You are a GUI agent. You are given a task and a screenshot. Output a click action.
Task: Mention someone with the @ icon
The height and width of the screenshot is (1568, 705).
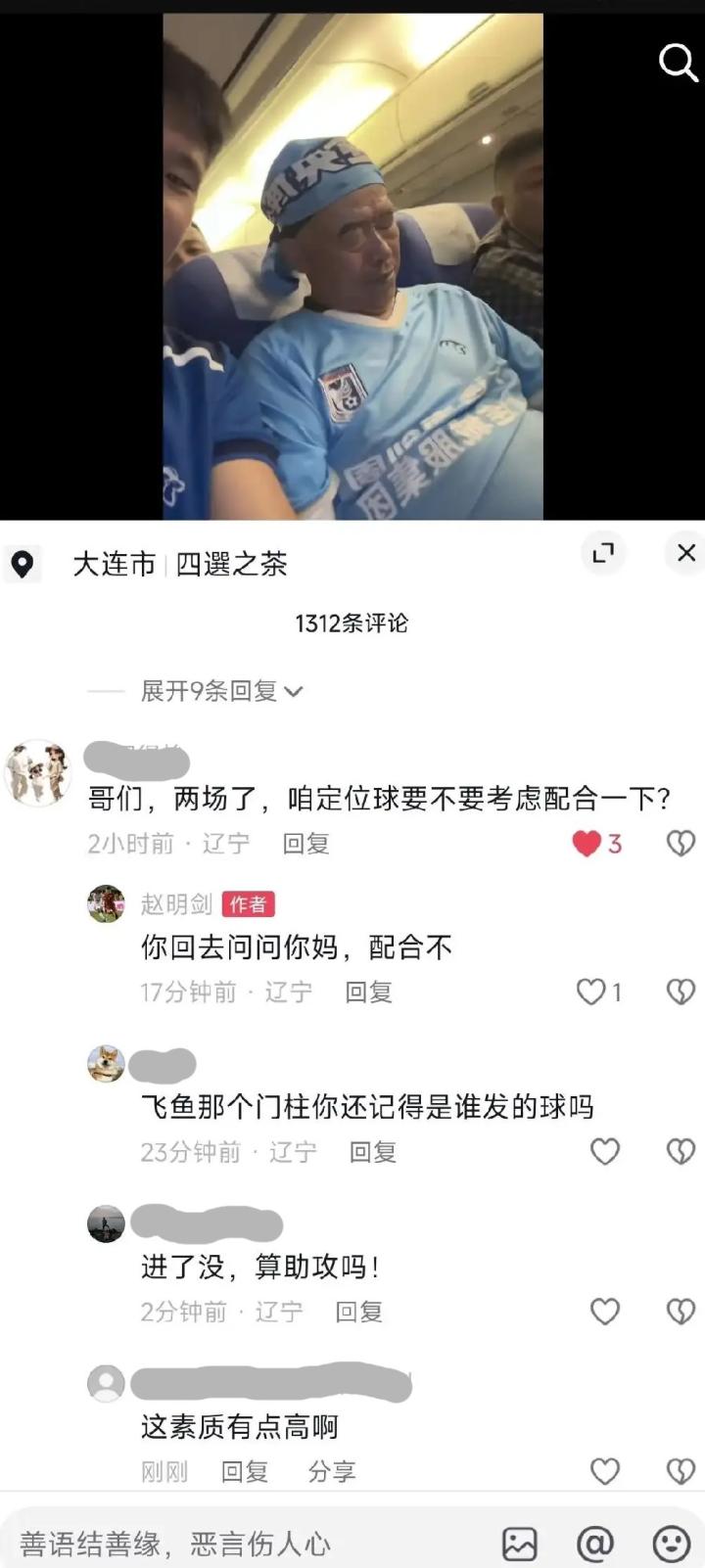click(595, 1545)
